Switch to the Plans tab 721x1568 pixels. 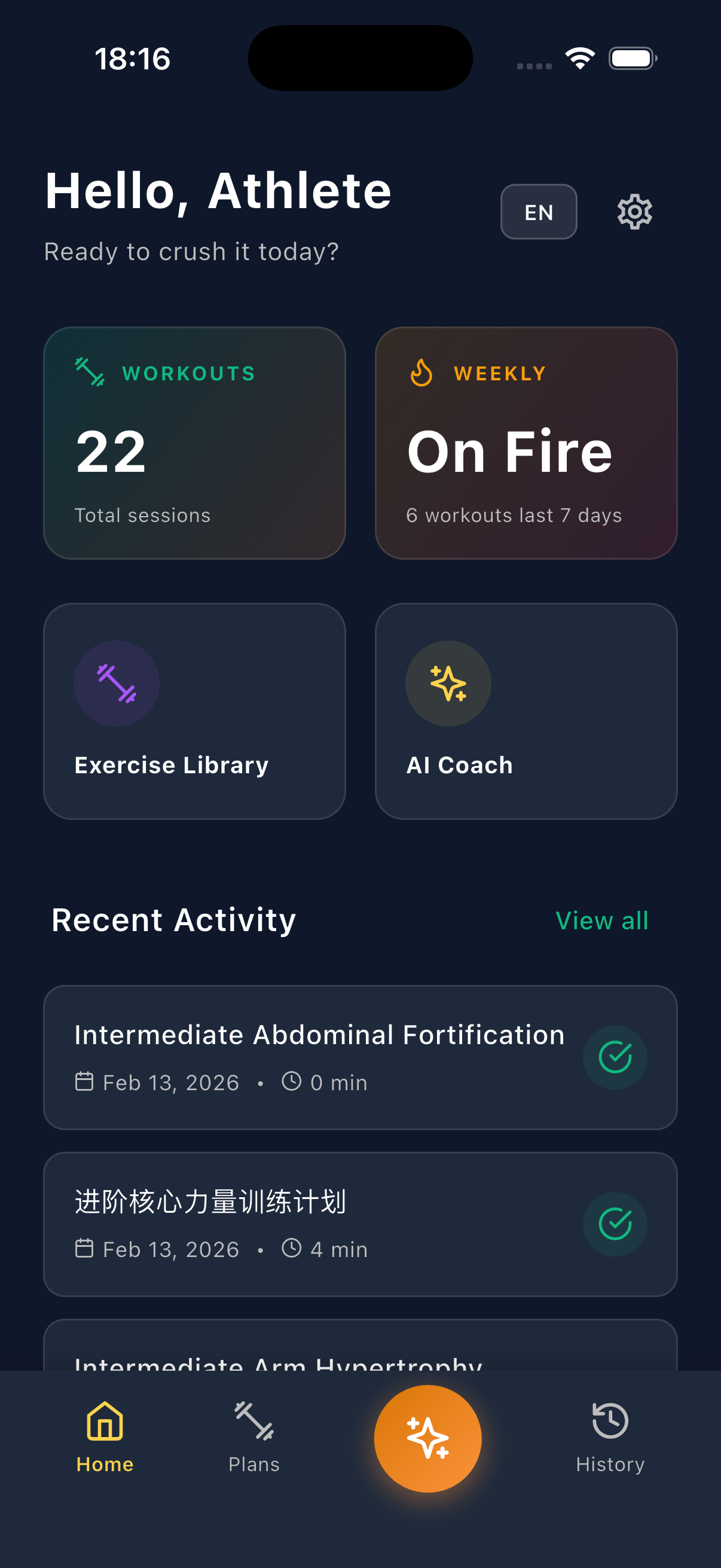point(253,1438)
